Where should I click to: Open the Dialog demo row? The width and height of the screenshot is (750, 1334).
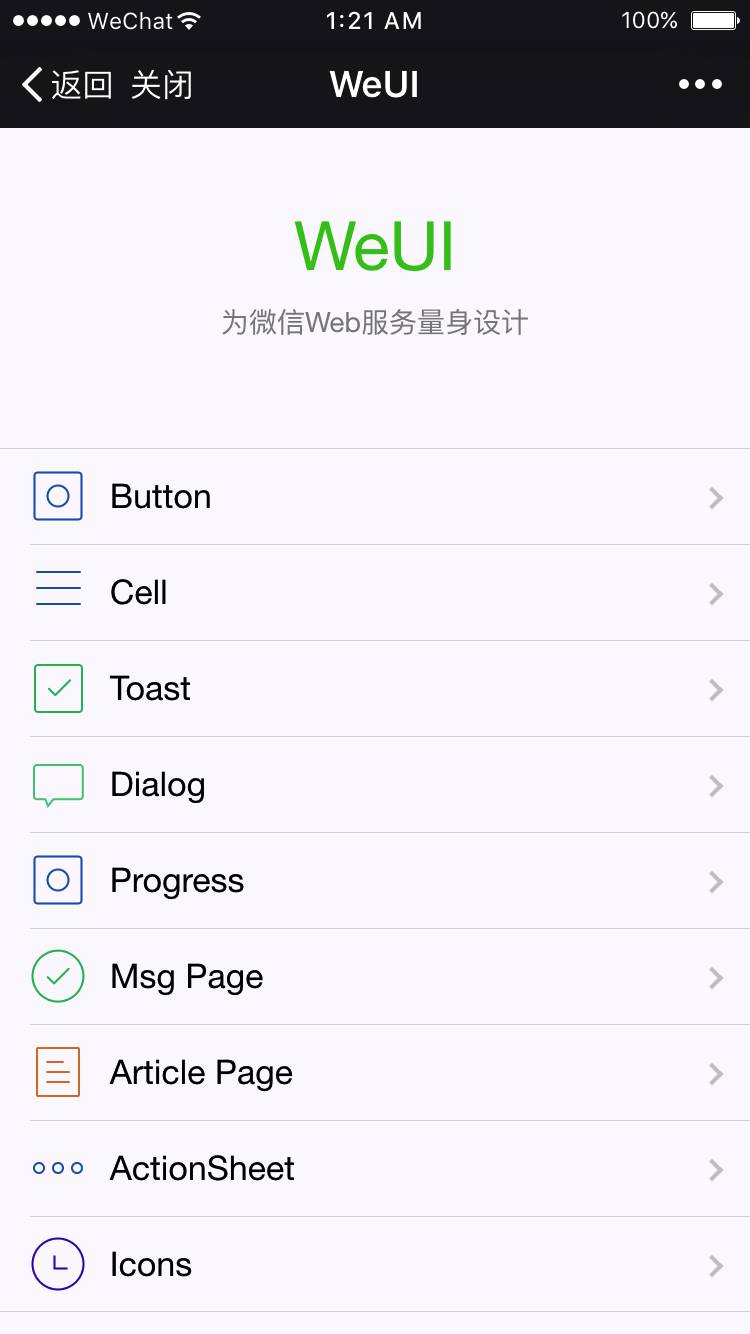375,785
